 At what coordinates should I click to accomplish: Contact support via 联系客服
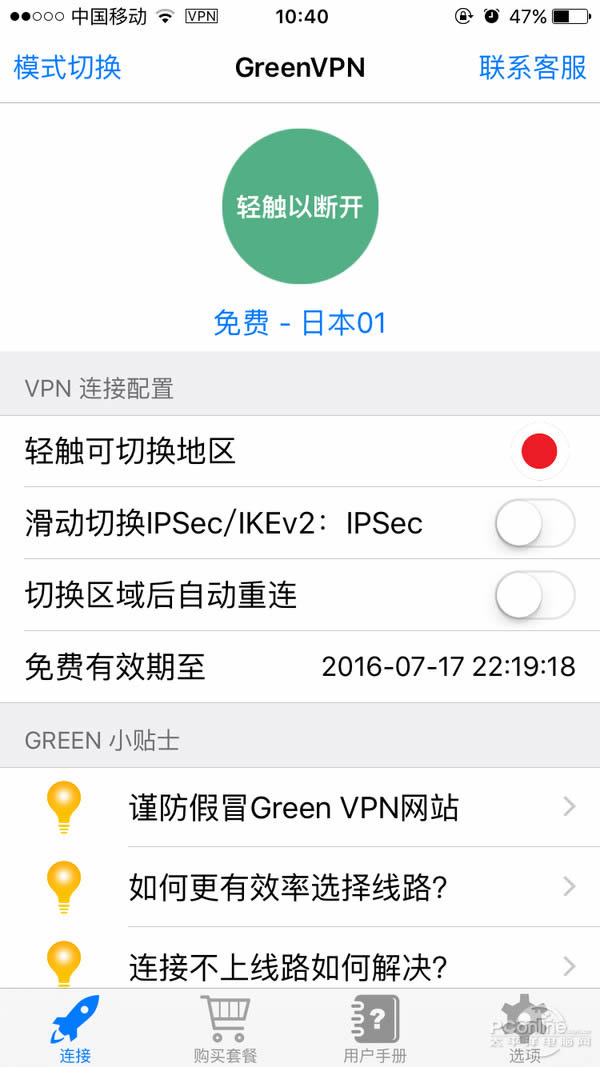tap(532, 68)
